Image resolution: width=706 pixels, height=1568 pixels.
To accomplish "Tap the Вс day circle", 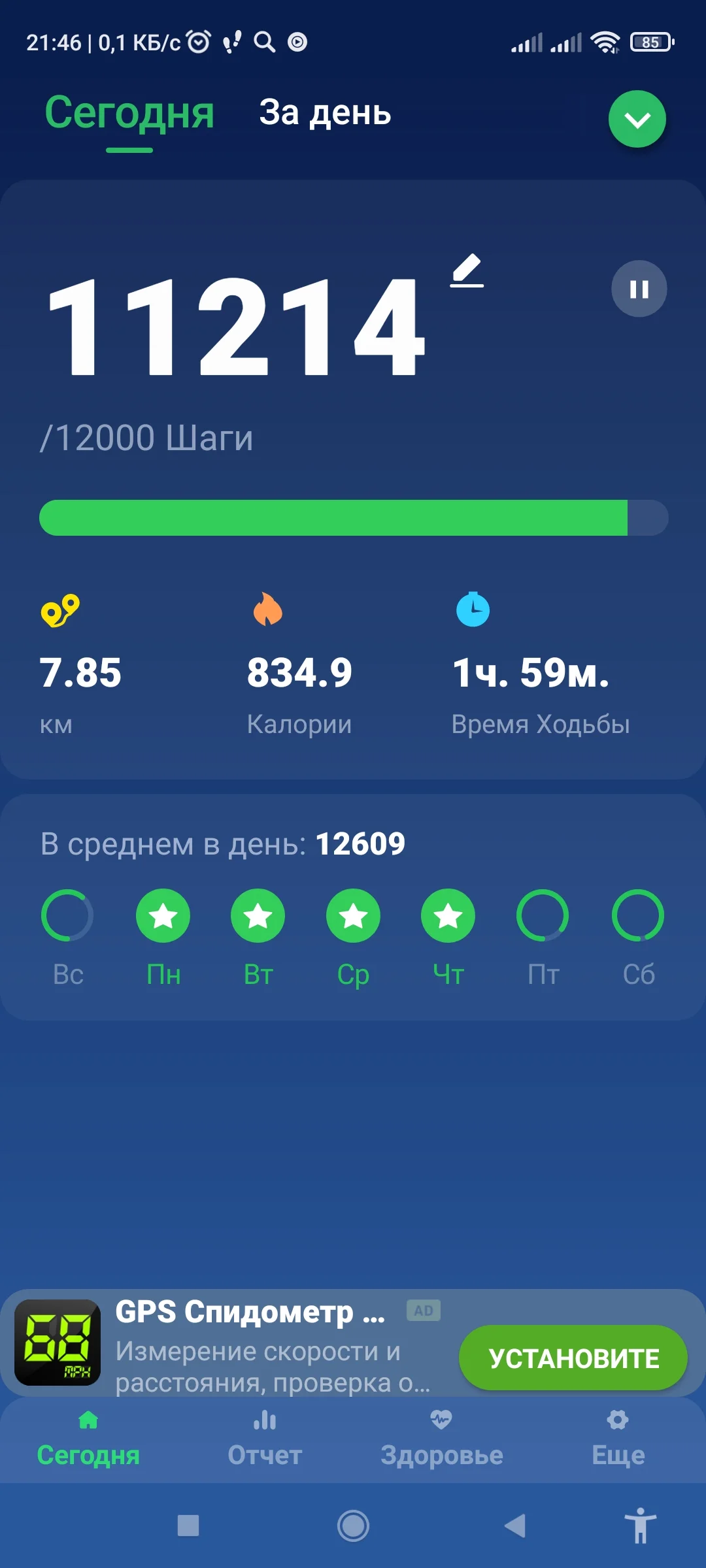I will 68,916.
